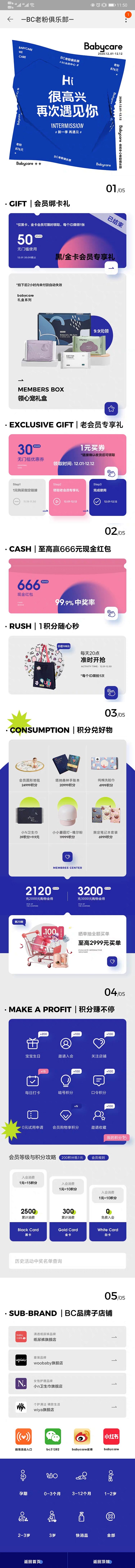Open the 每天20点准时开抢 rush card
This screenshot has width=135, height=1568.
pyautogui.click(x=67, y=665)
